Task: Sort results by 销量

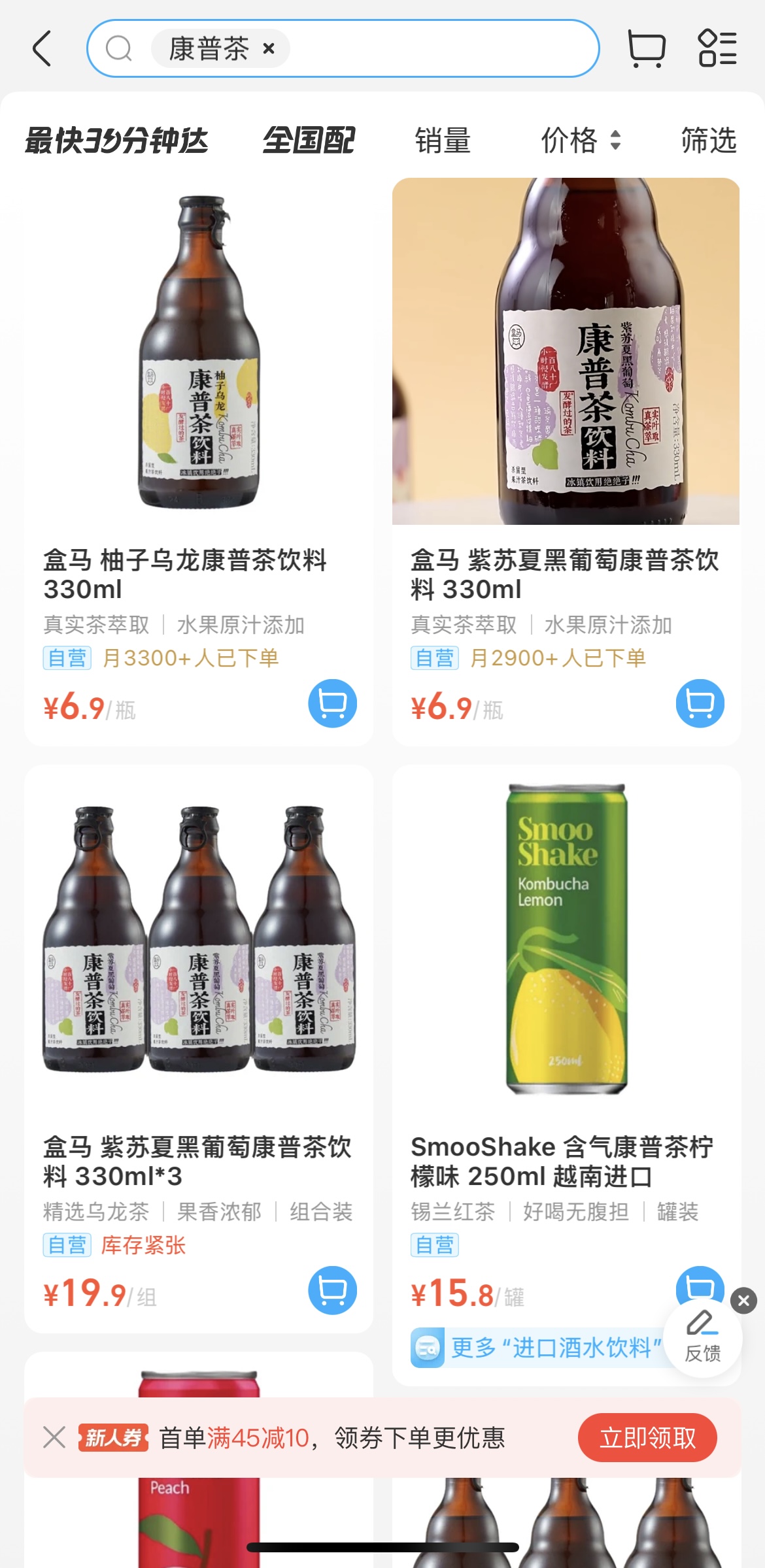Action: pyautogui.click(x=443, y=141)
